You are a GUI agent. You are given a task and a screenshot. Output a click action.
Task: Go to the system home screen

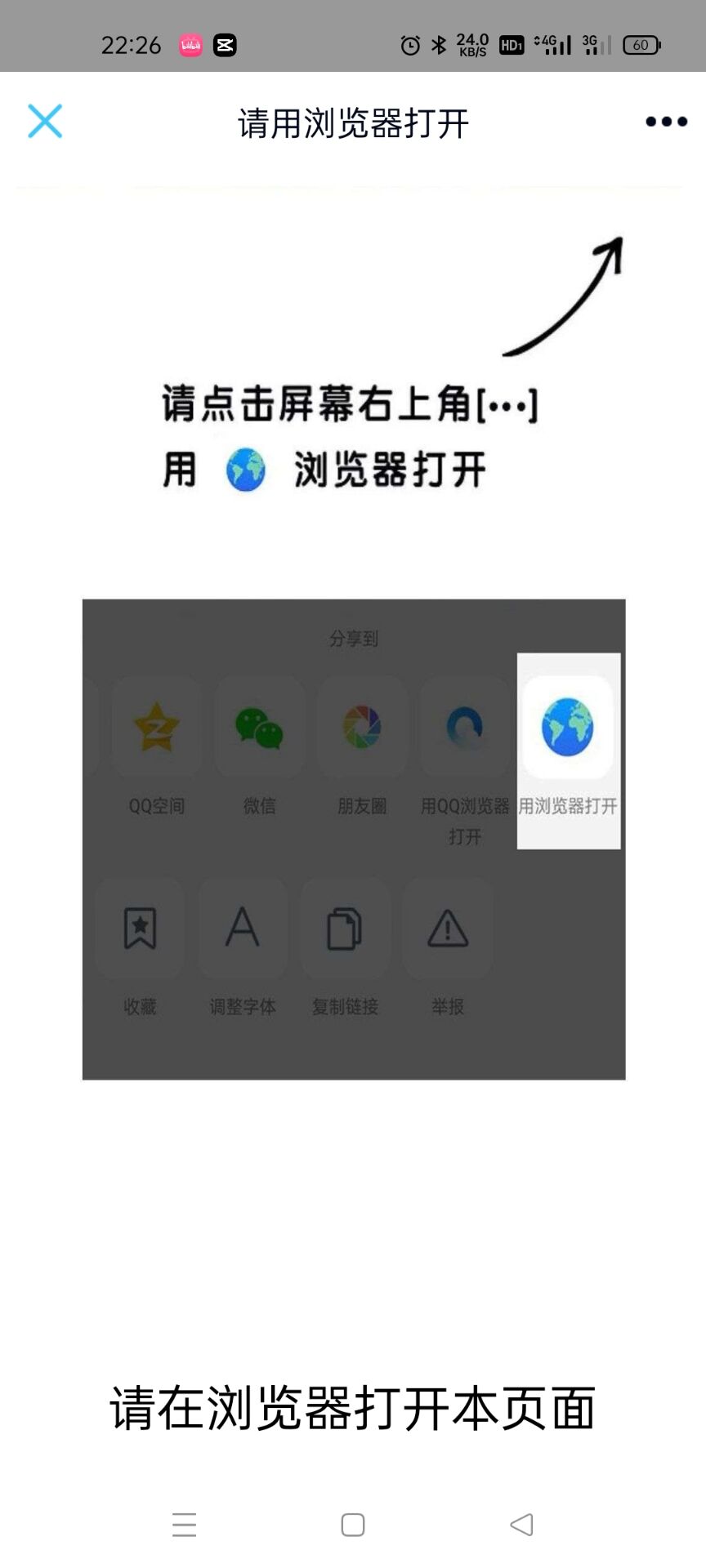353,1524
